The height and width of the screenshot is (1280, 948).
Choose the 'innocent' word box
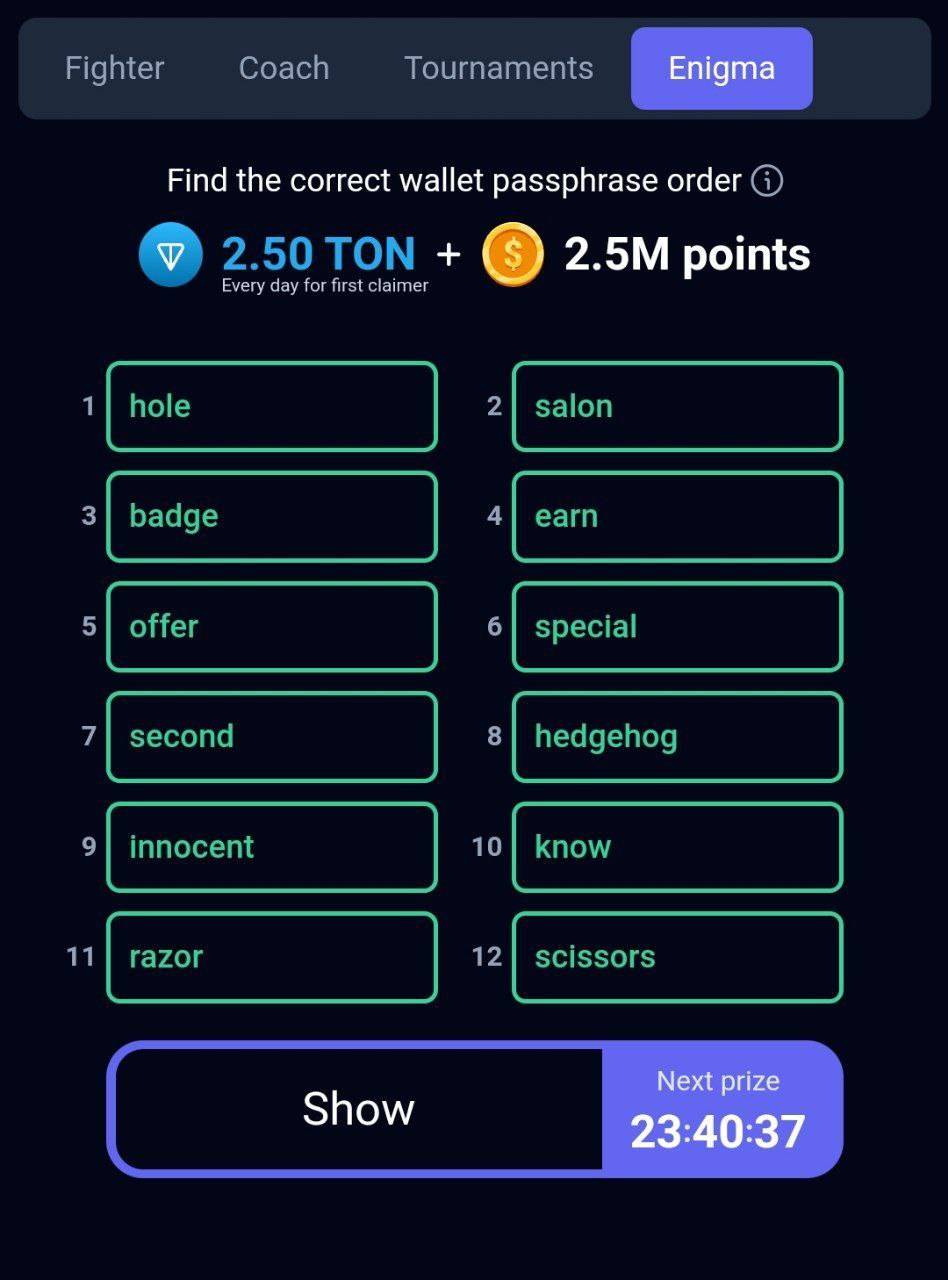coord(271,846)
